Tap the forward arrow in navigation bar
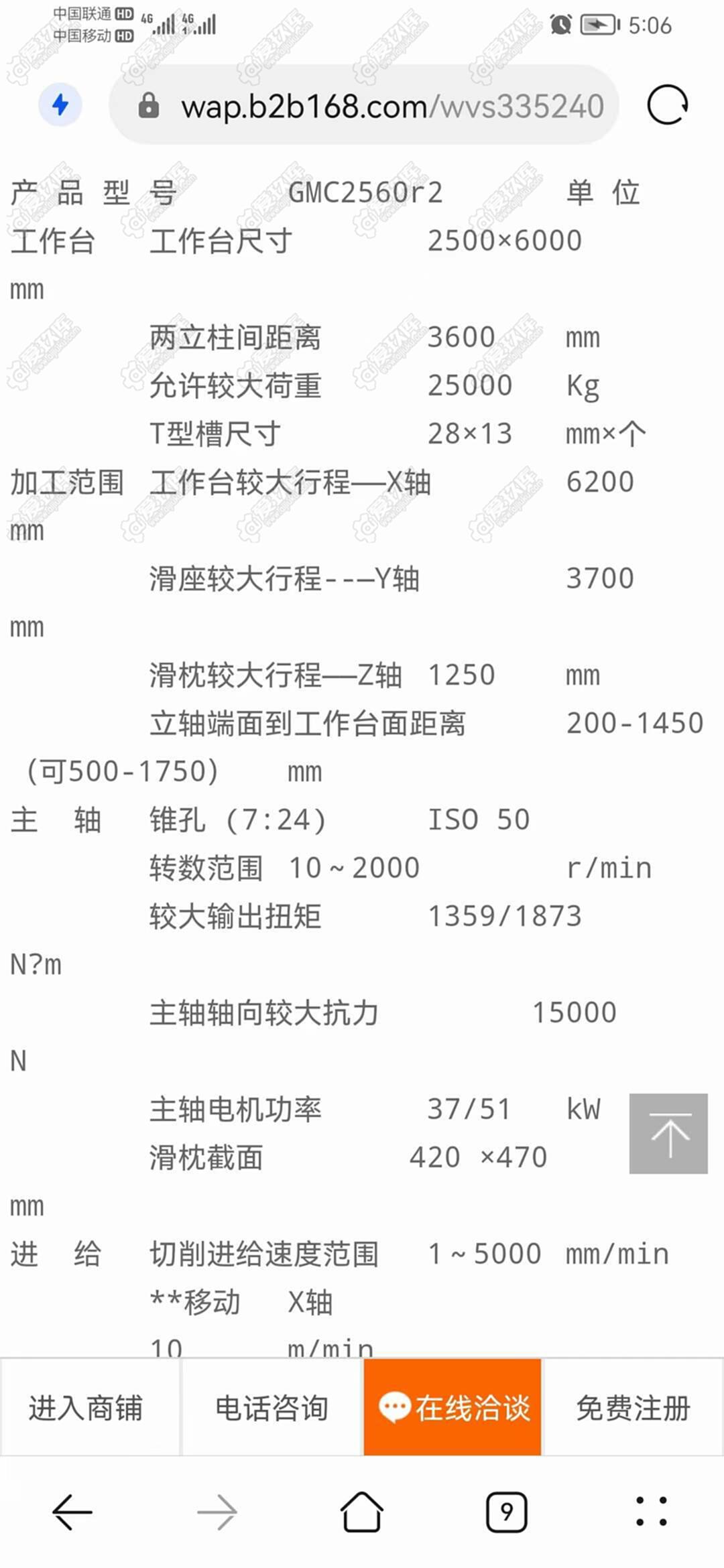The width and height of the screenshot is (724, 1568). coord(217,1512)
